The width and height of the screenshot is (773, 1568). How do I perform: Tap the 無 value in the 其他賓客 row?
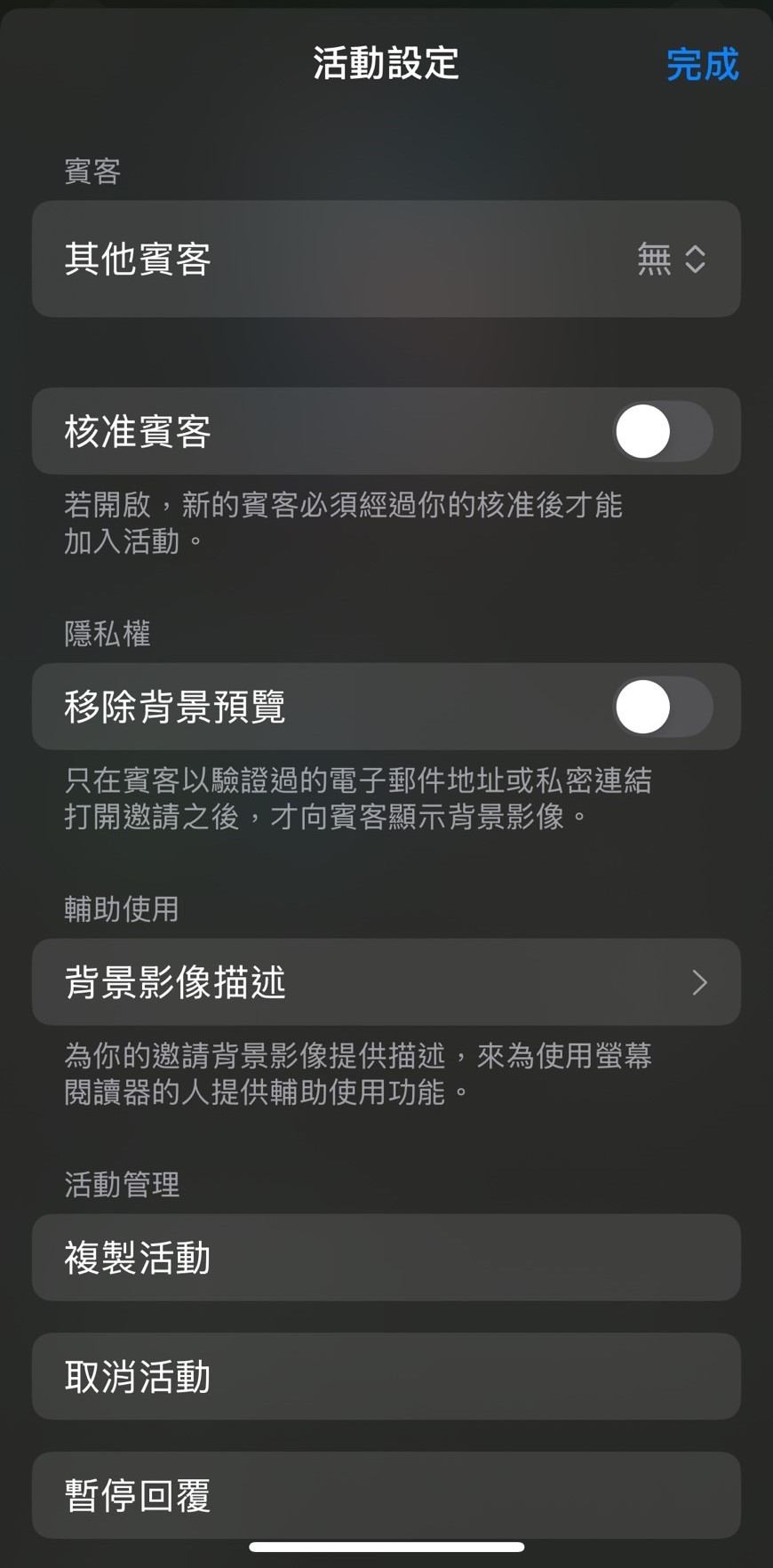click(x=653, y=259)
